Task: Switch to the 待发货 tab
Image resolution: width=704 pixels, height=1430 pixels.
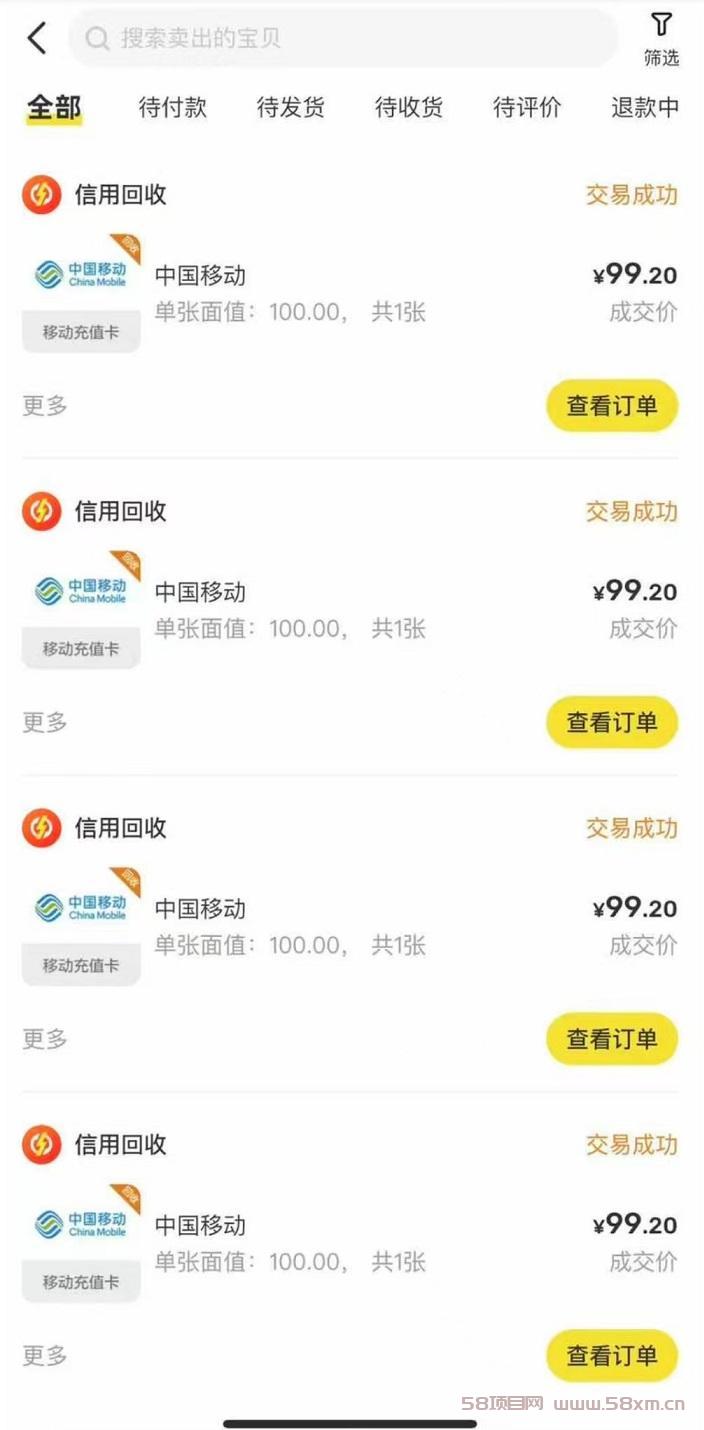Action: (x=290, y=107)
